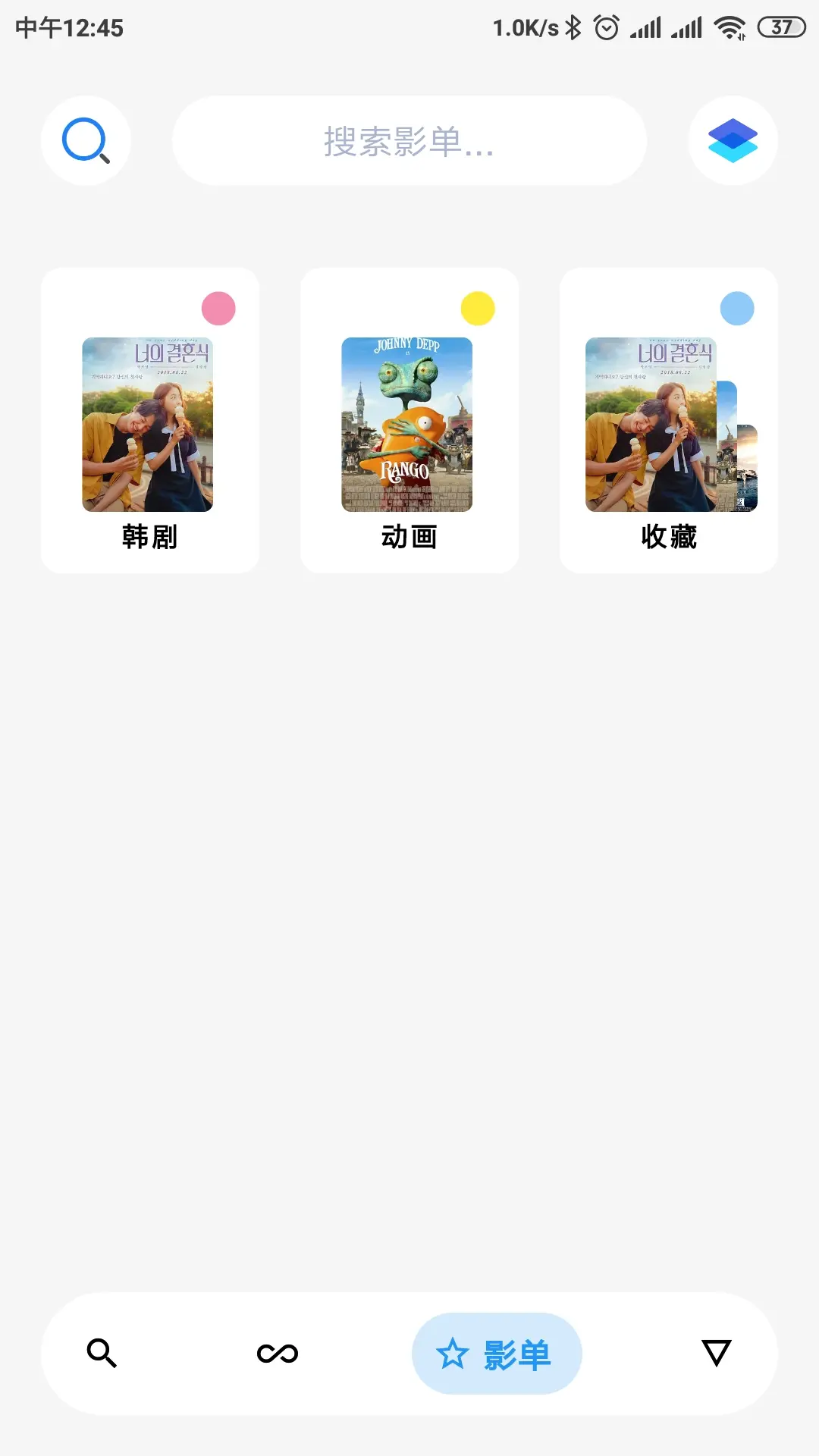Open the blue layers icon
The width and height of the screenshot is (819, 1456).
(733, 140)
